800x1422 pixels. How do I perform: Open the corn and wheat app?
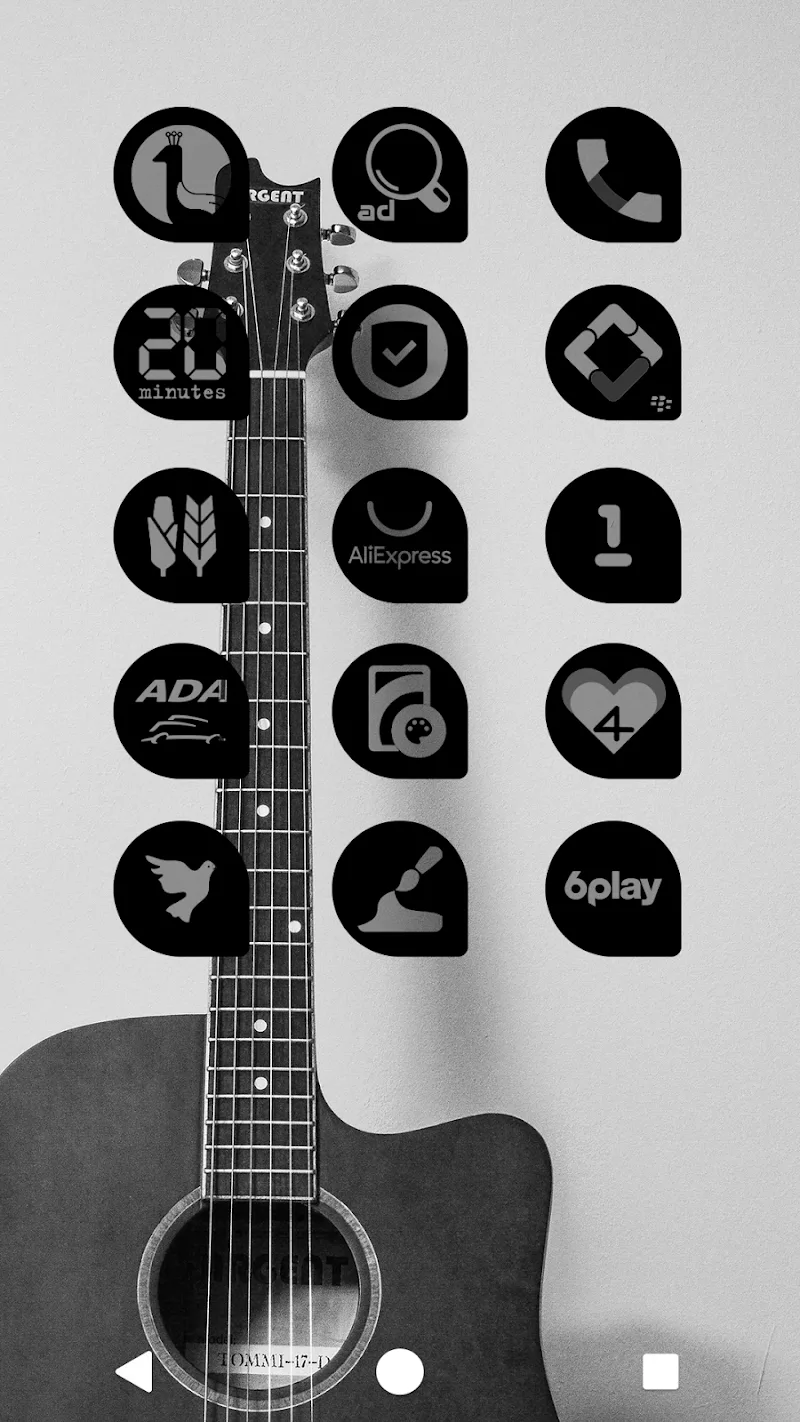pyautogui.click(x=181, y=535)
